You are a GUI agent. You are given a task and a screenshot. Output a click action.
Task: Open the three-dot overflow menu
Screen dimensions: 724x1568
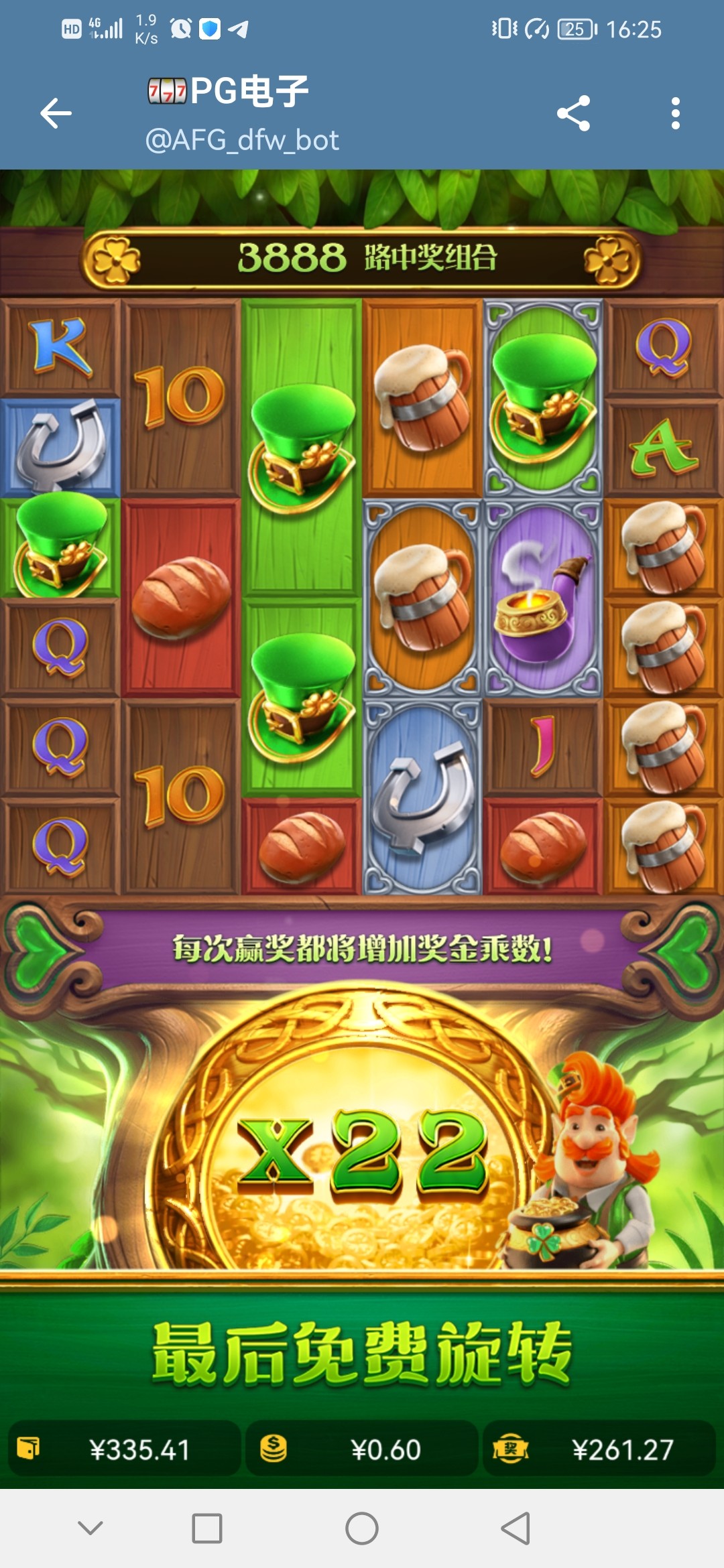click(675, 113)
